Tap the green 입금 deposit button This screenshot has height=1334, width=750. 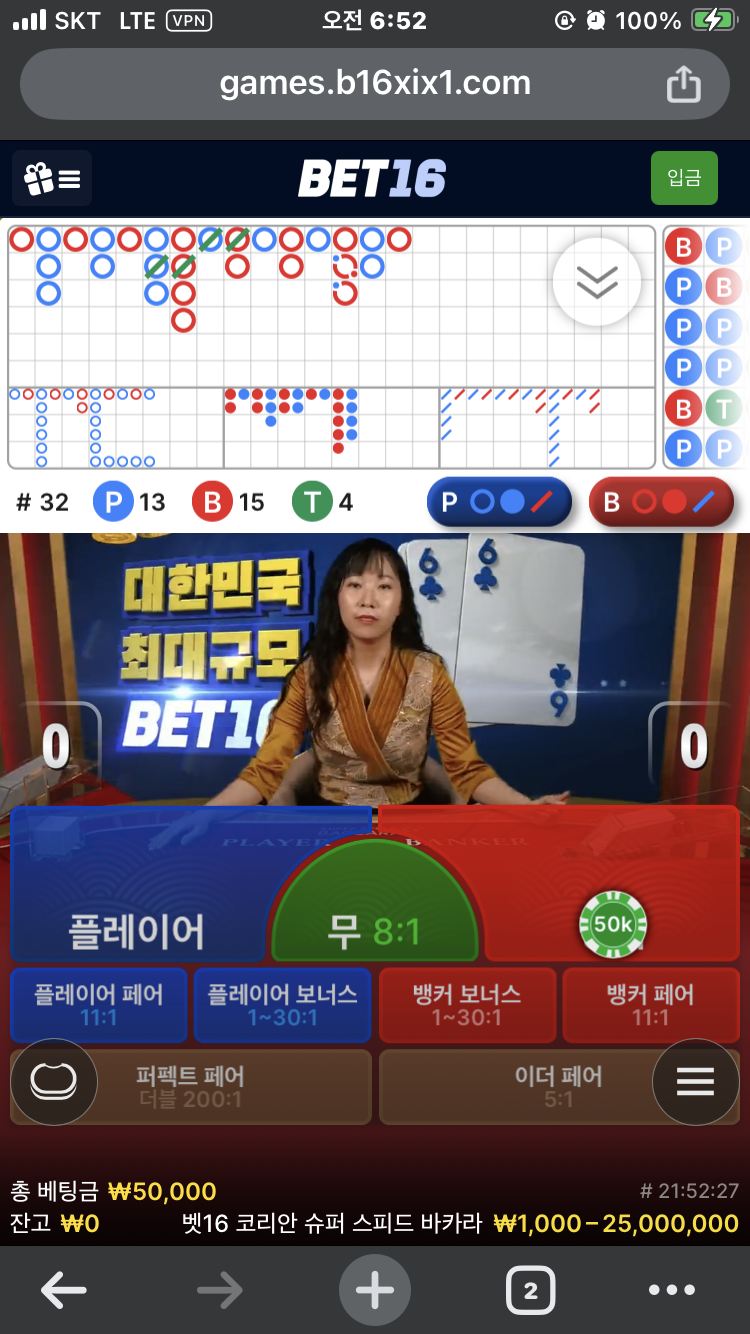click(684, 178)
